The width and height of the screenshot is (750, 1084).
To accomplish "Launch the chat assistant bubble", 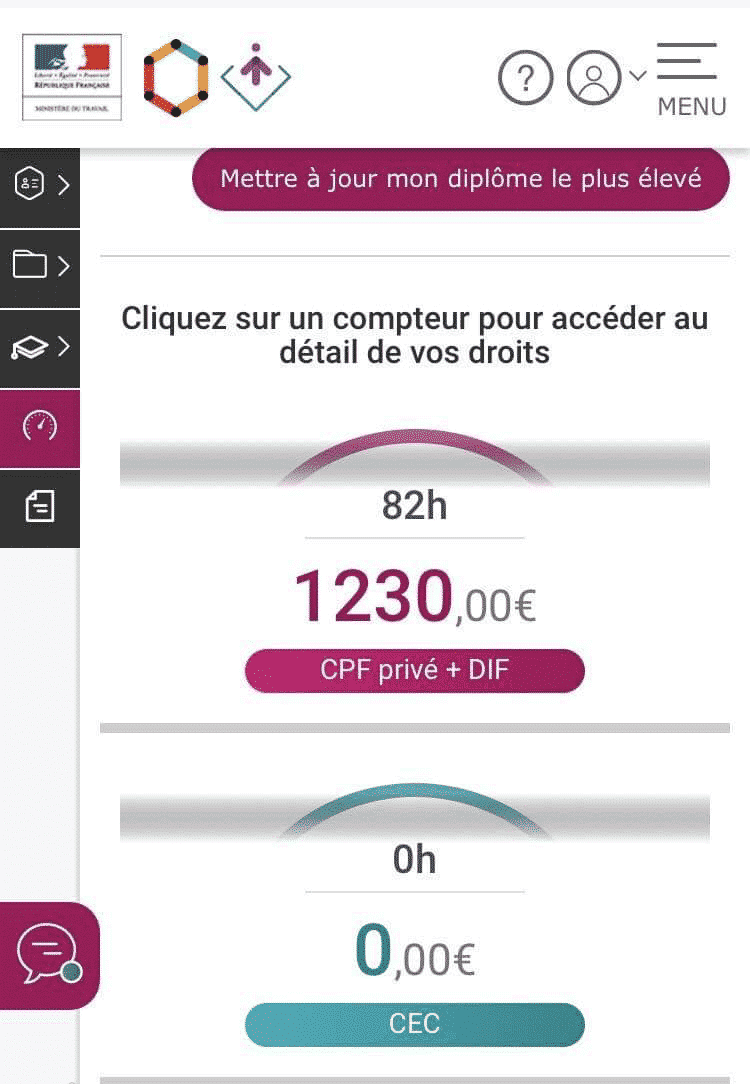I will click(x=48, y=953).
